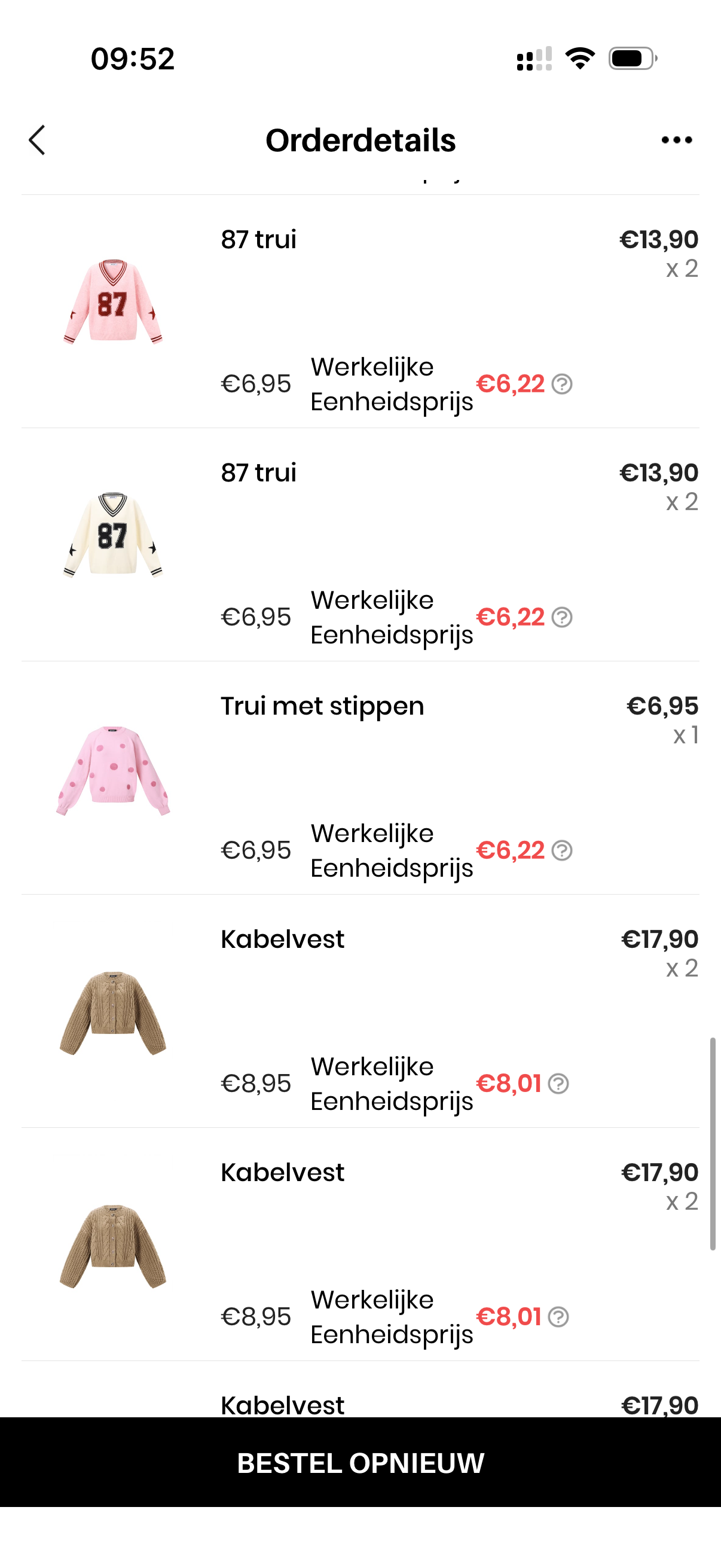The height and width of the screenshot is (1568, 721).
Task: Open the three-dot overflow menu
Action: point(677,141)
